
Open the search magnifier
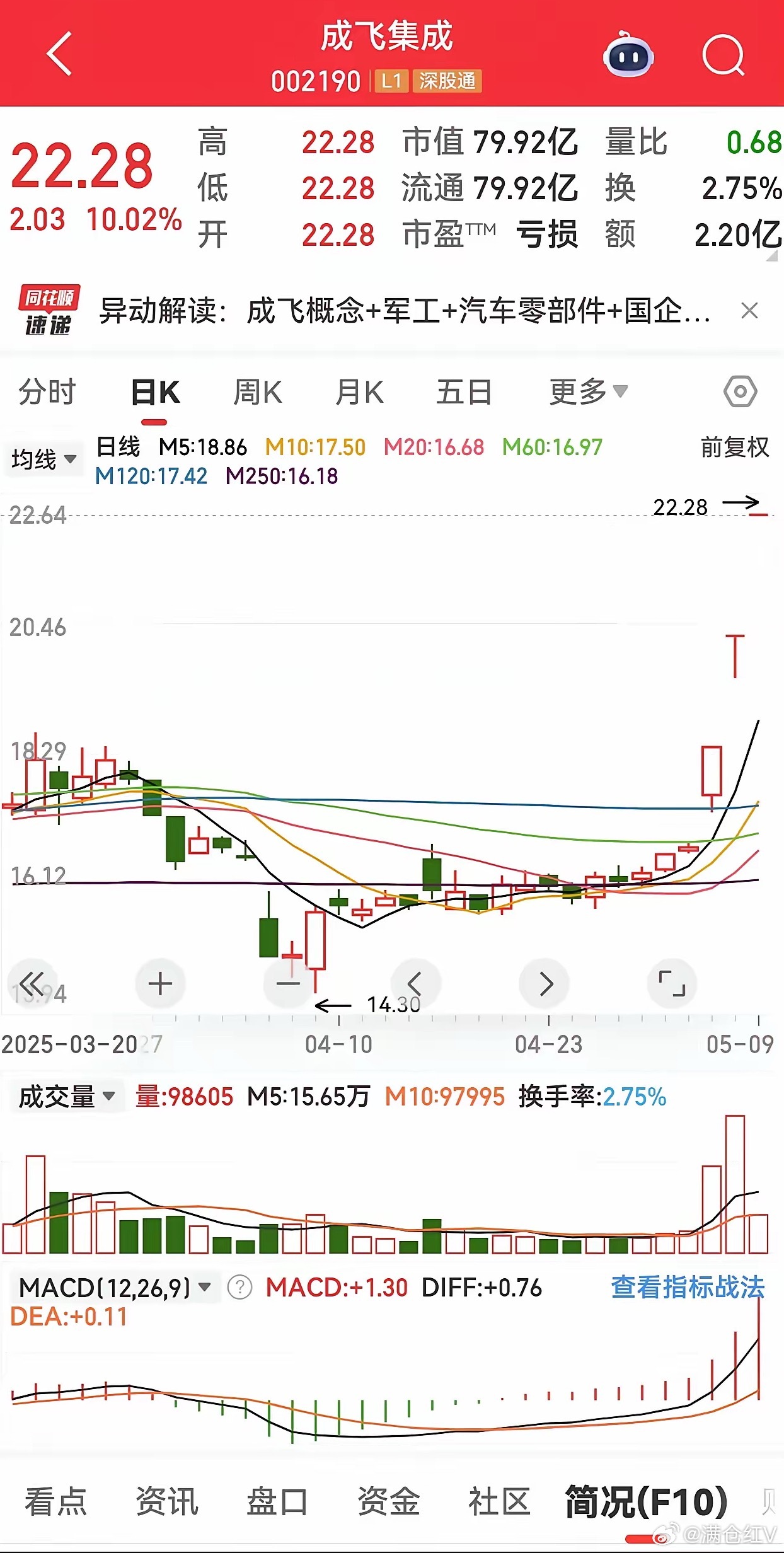[x=723, y=55]
